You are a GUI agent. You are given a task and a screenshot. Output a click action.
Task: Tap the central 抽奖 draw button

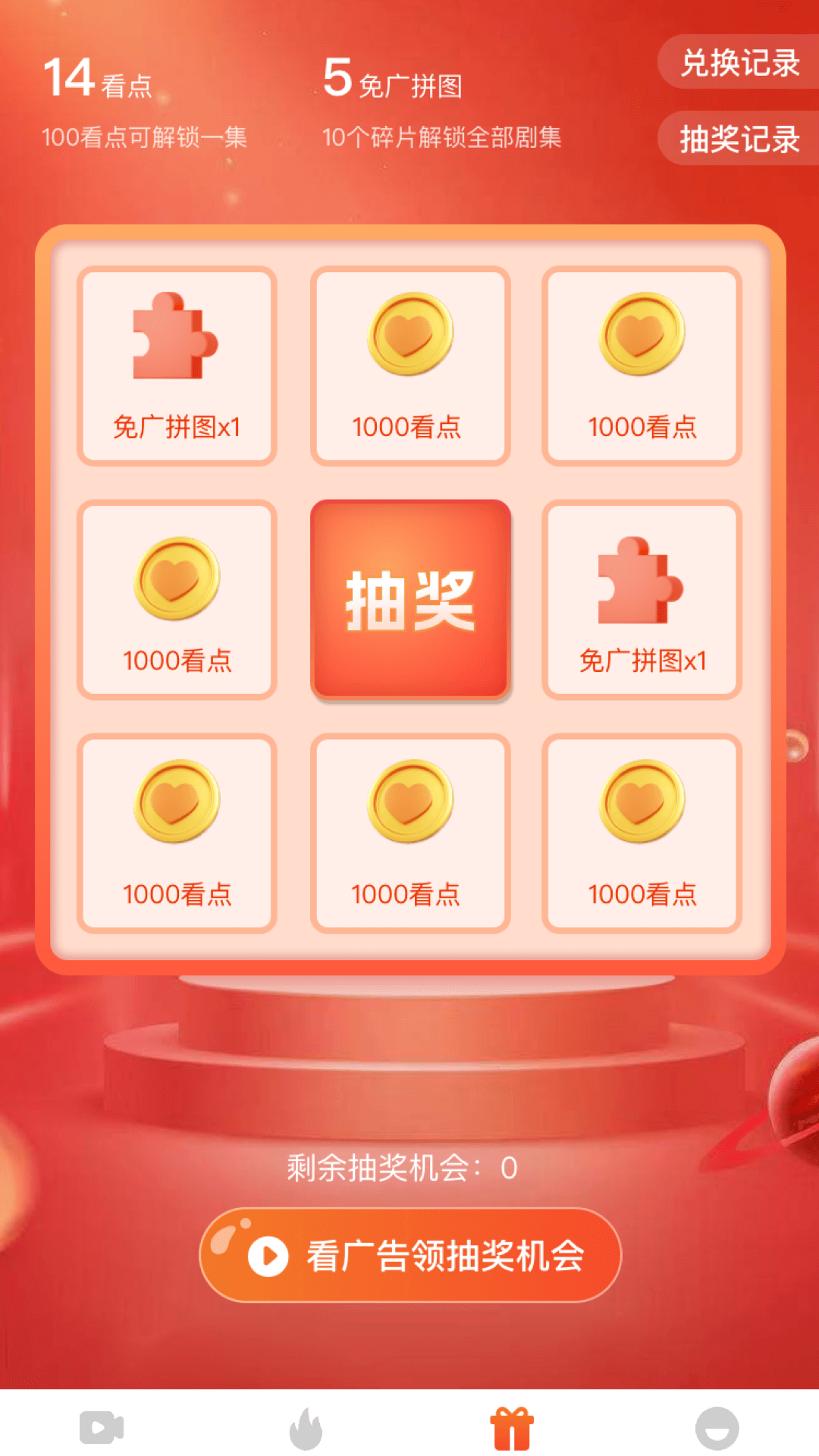click(x=410, y=600)
